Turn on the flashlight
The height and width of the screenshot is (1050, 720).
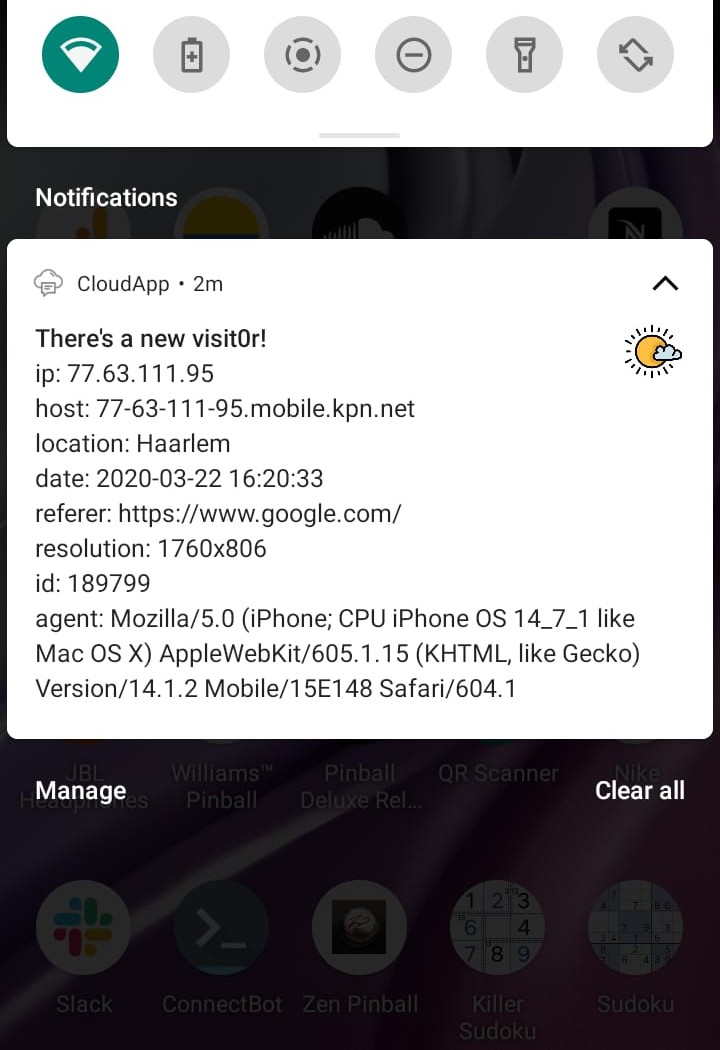coord(524,56)
